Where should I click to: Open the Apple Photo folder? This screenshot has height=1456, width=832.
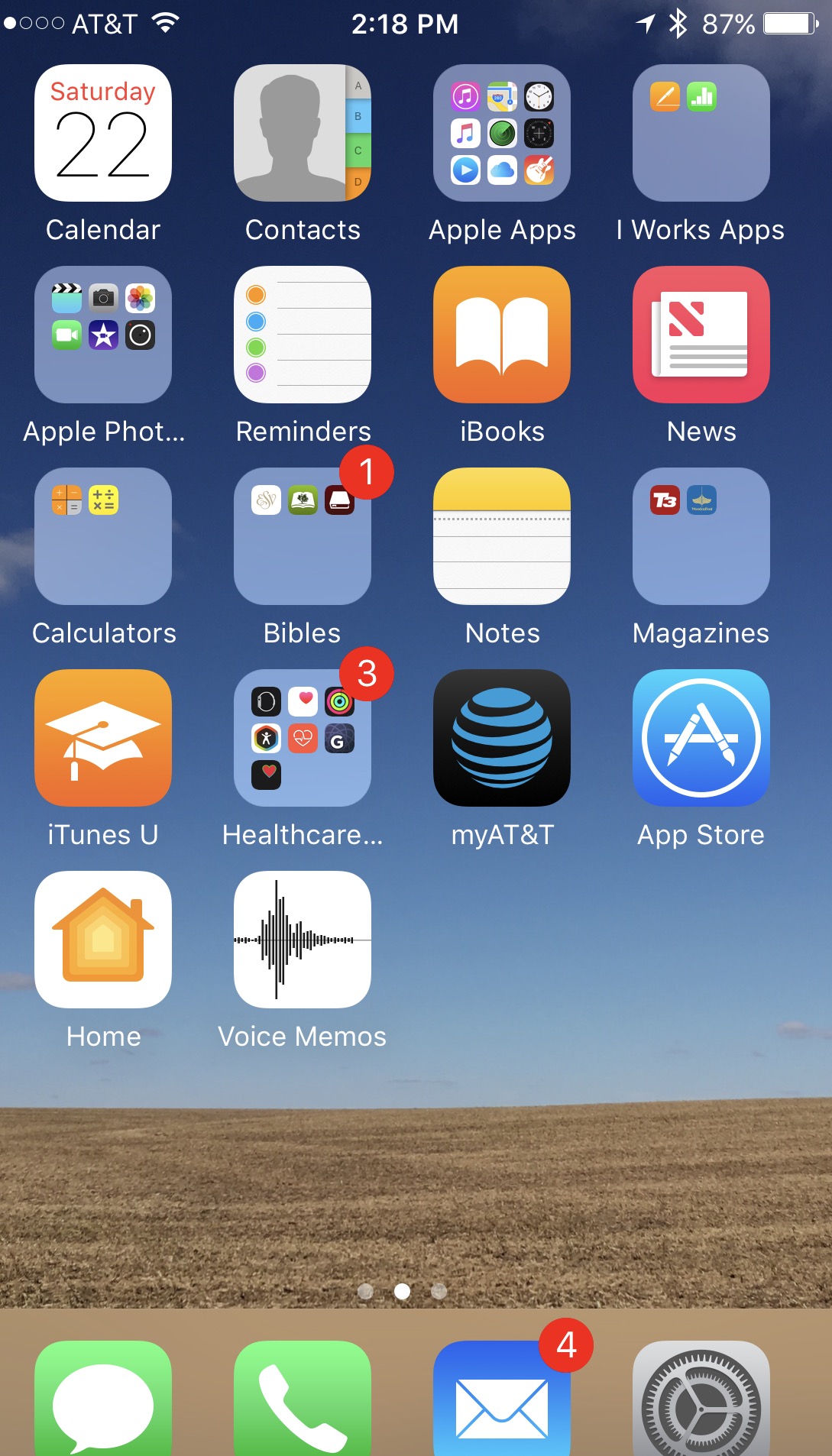[x=103, y=335]
